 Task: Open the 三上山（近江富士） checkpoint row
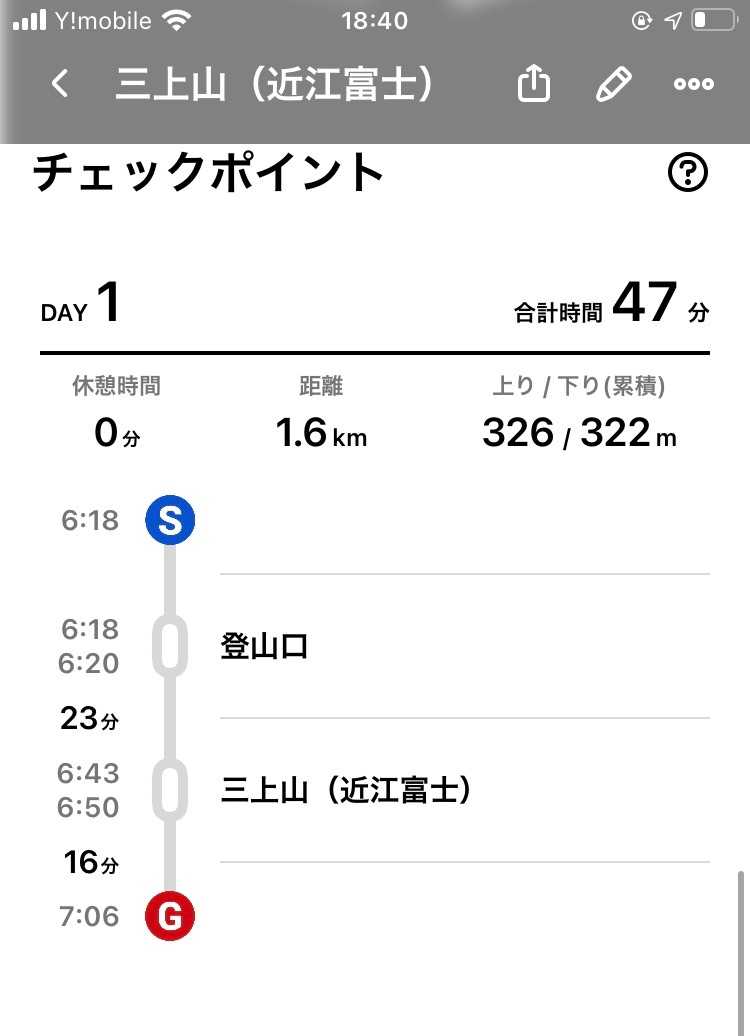click(x=346, y=790)
